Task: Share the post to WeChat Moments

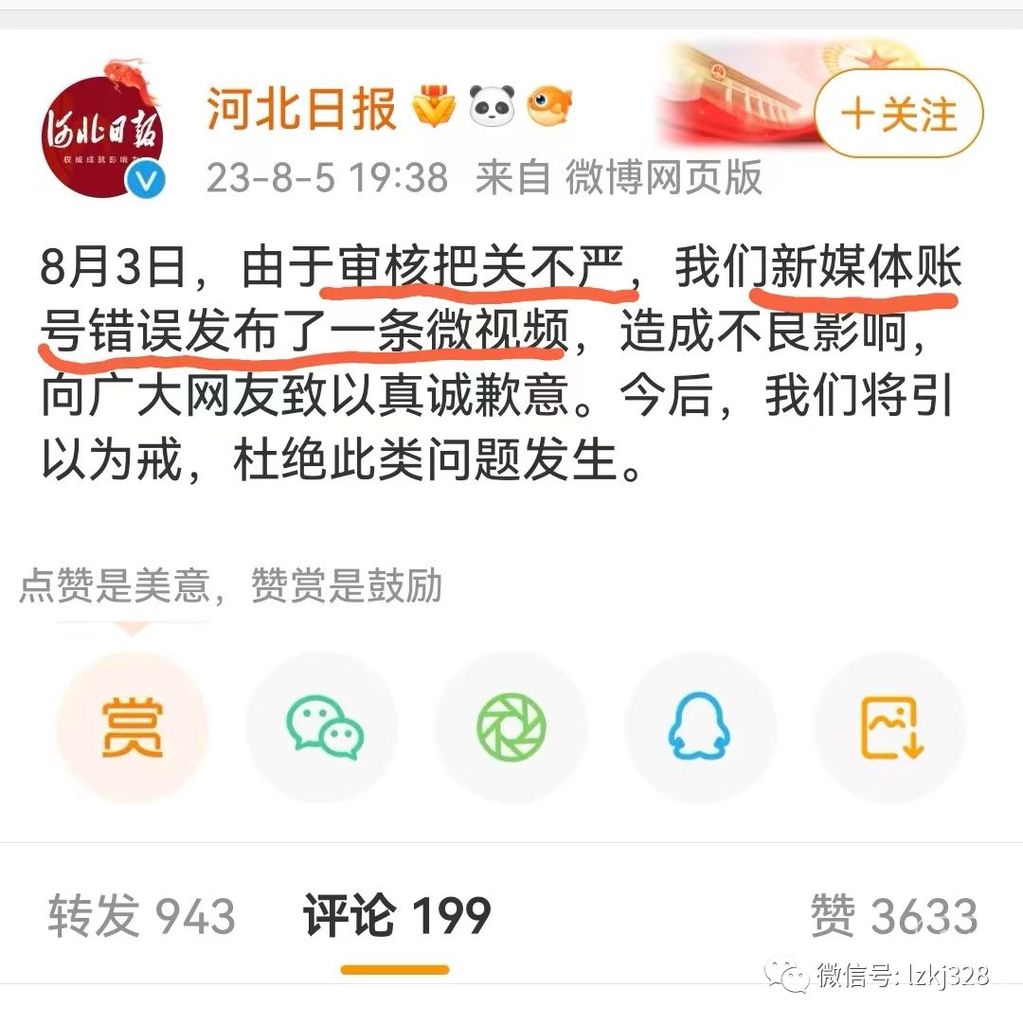Action: pyautogui.click(x=511, y=727)
